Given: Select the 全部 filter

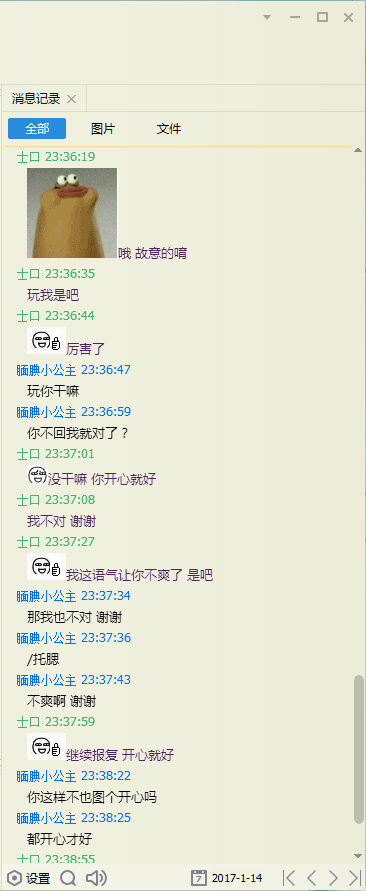Looking at the screenshot, I should (x=37, y=128).
